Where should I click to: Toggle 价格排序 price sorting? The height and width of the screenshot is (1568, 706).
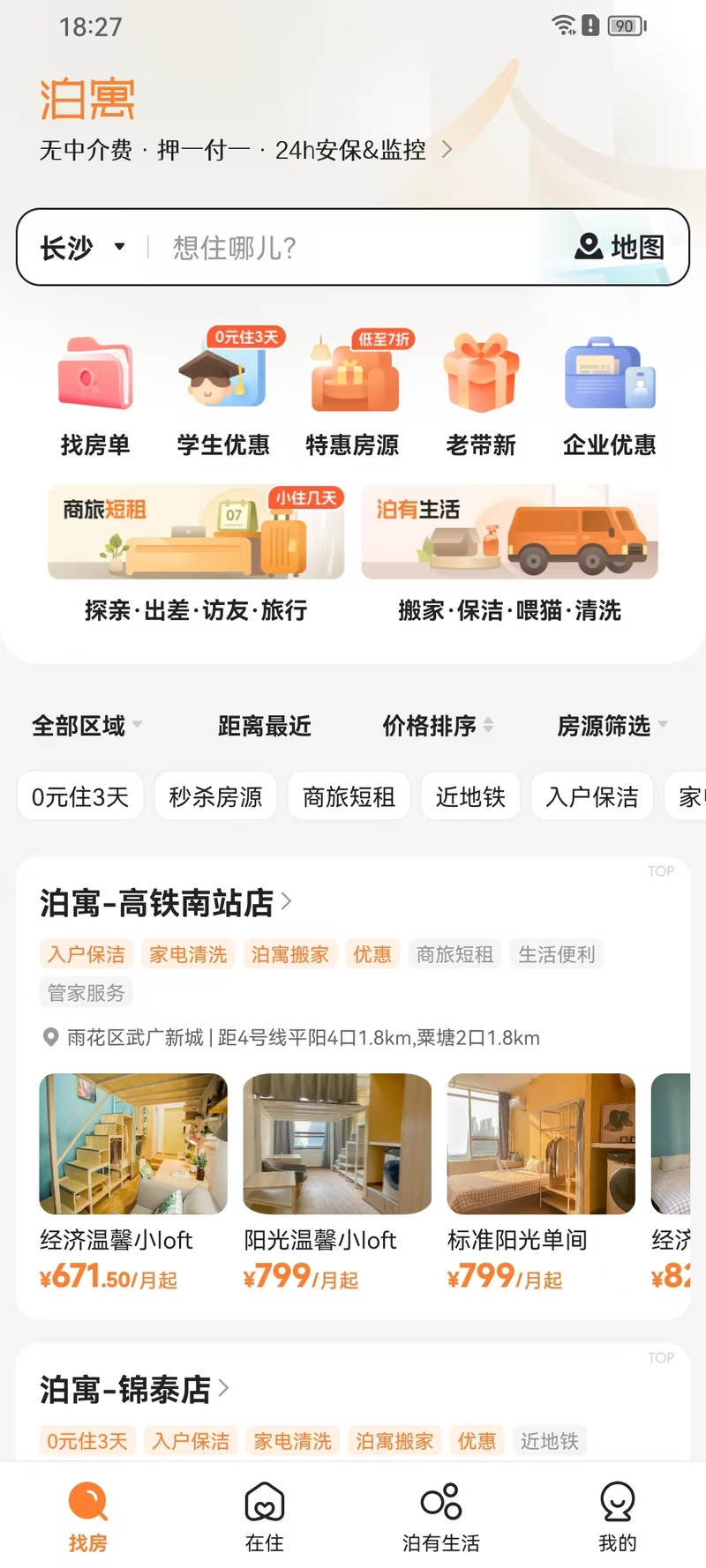click(437, 726)
